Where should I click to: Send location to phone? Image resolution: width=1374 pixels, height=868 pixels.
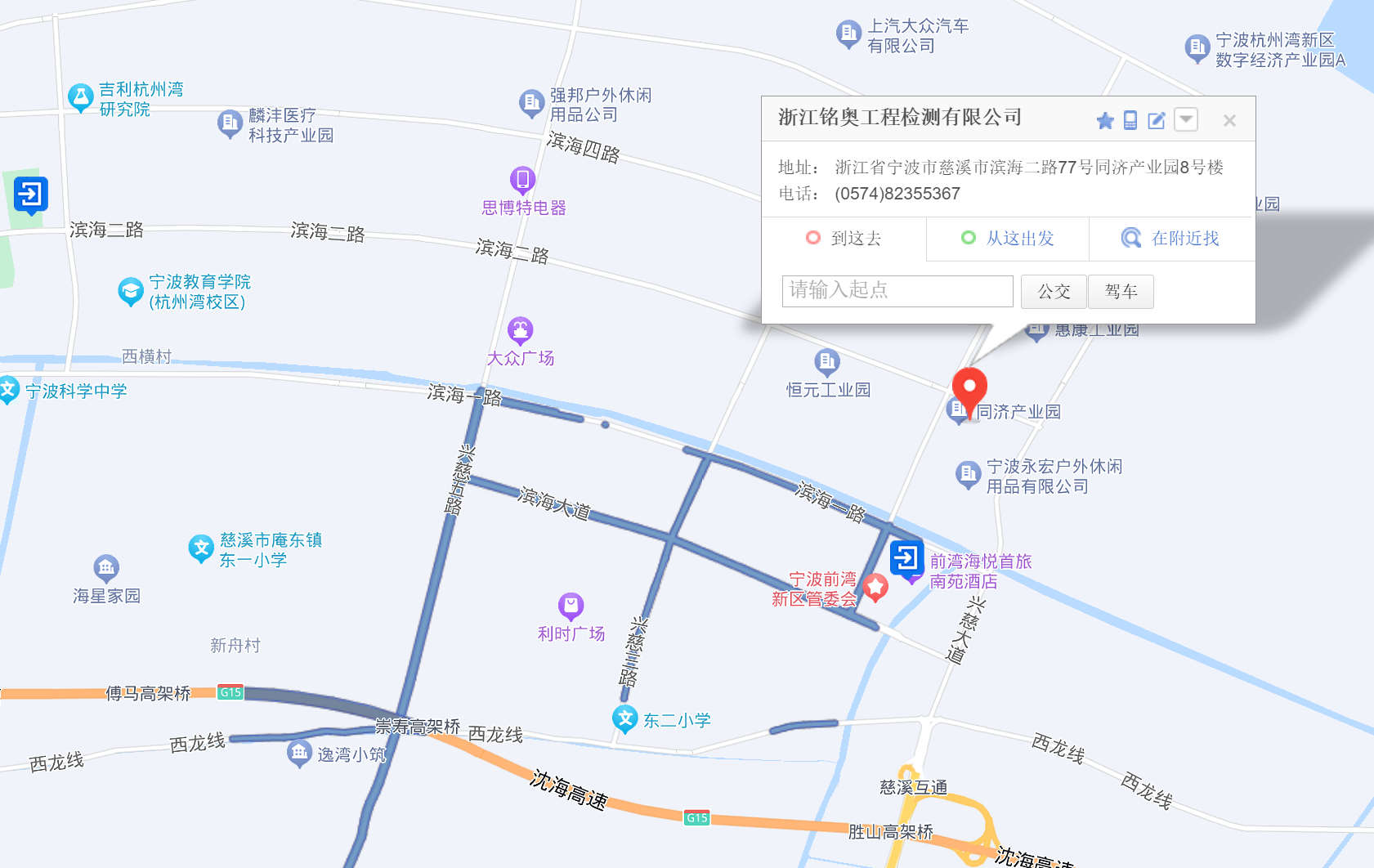[x=1130, y=121]
